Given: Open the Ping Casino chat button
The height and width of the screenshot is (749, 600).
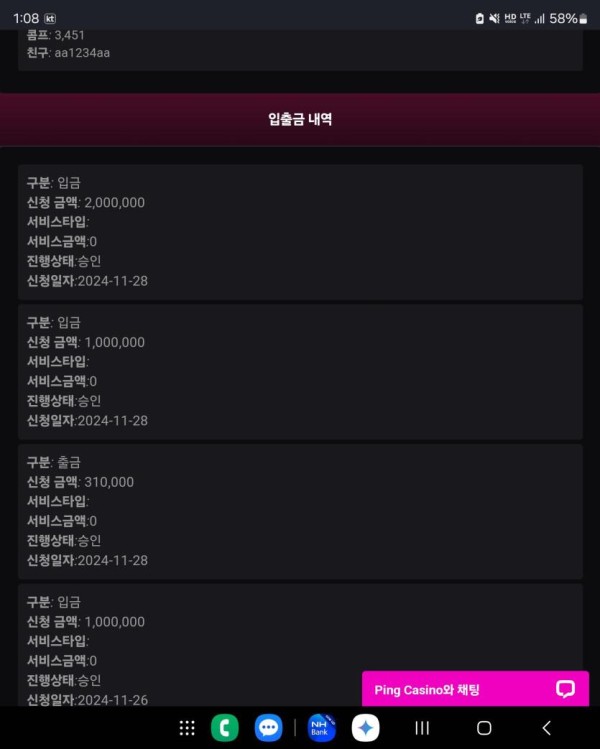Looking at the screenshot, I should pos(475,689).
